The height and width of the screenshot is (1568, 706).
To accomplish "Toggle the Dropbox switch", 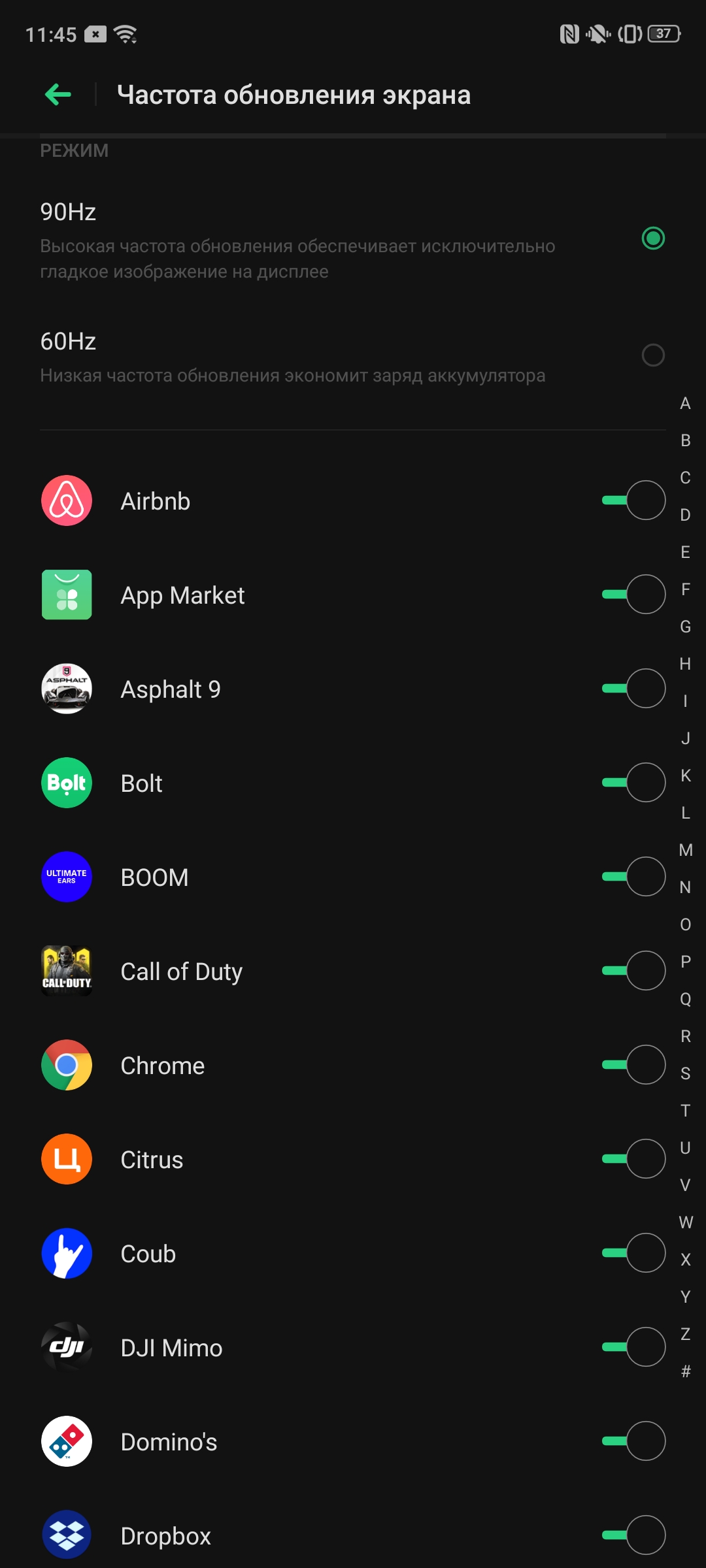I will (633, 1535).
